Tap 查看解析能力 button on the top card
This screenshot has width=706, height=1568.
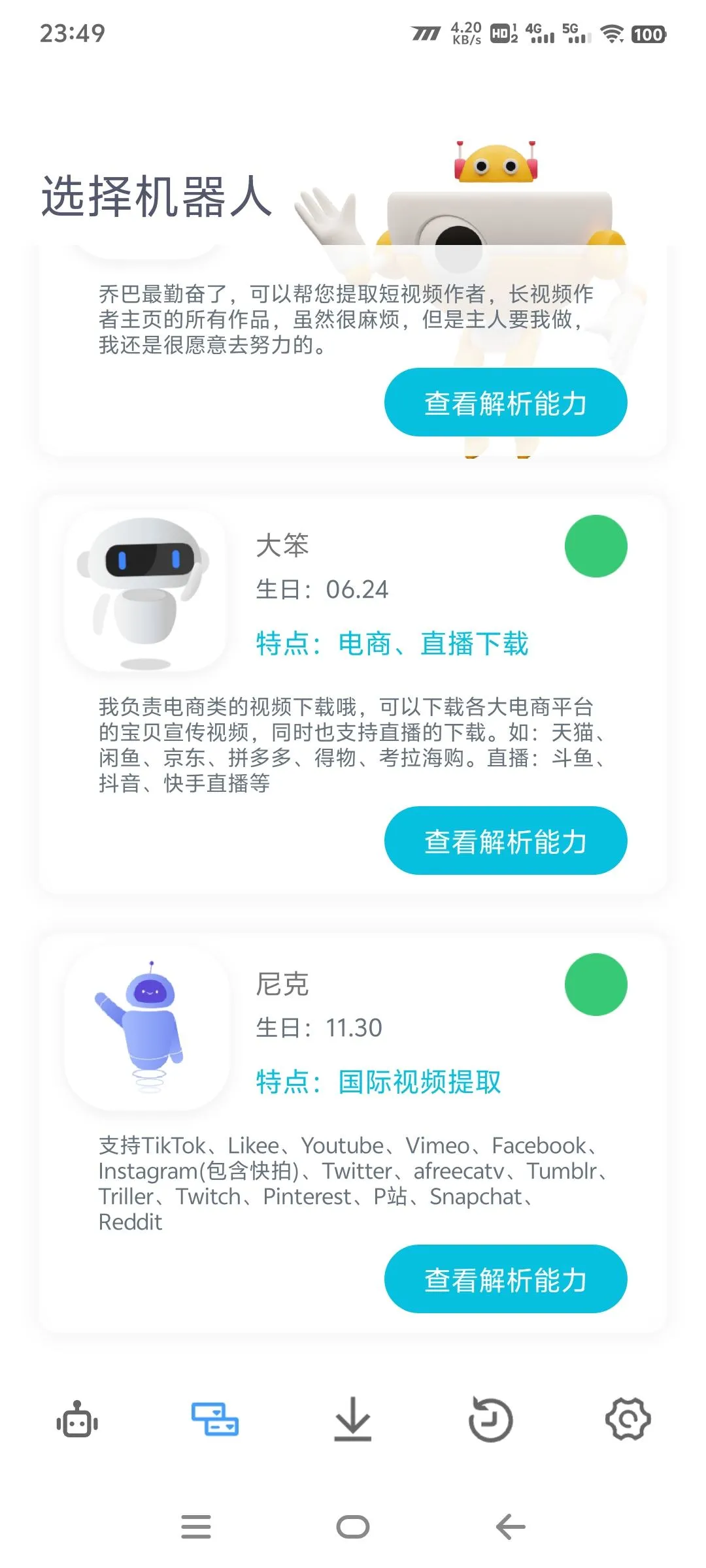pyautogui.click(x=507, y=402)
